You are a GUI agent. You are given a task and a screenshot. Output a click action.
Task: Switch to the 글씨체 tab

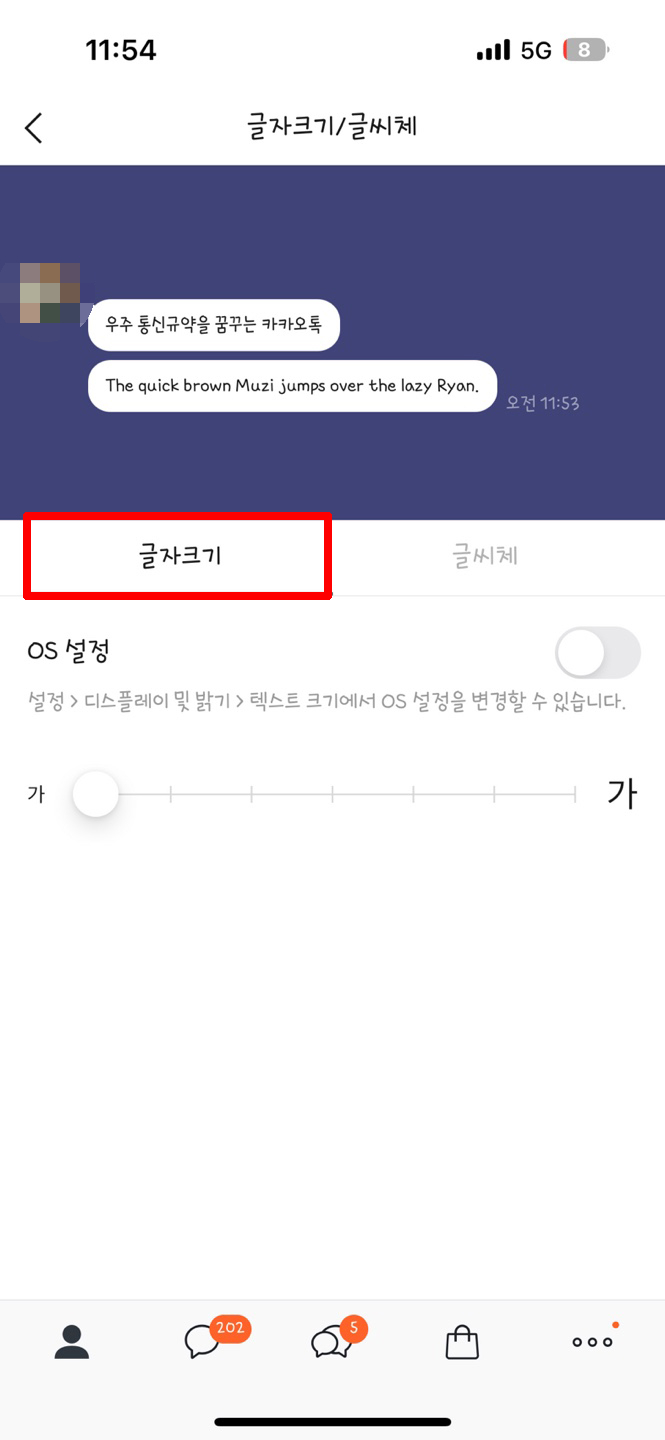pyautogui.click(x=485, y=556)
